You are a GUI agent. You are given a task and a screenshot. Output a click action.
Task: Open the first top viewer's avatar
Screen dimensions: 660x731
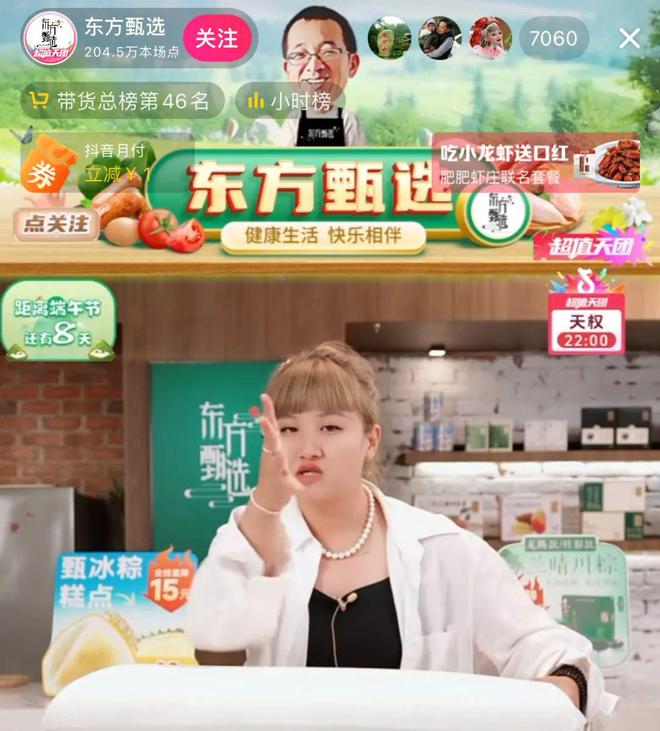tap(389, 38)
